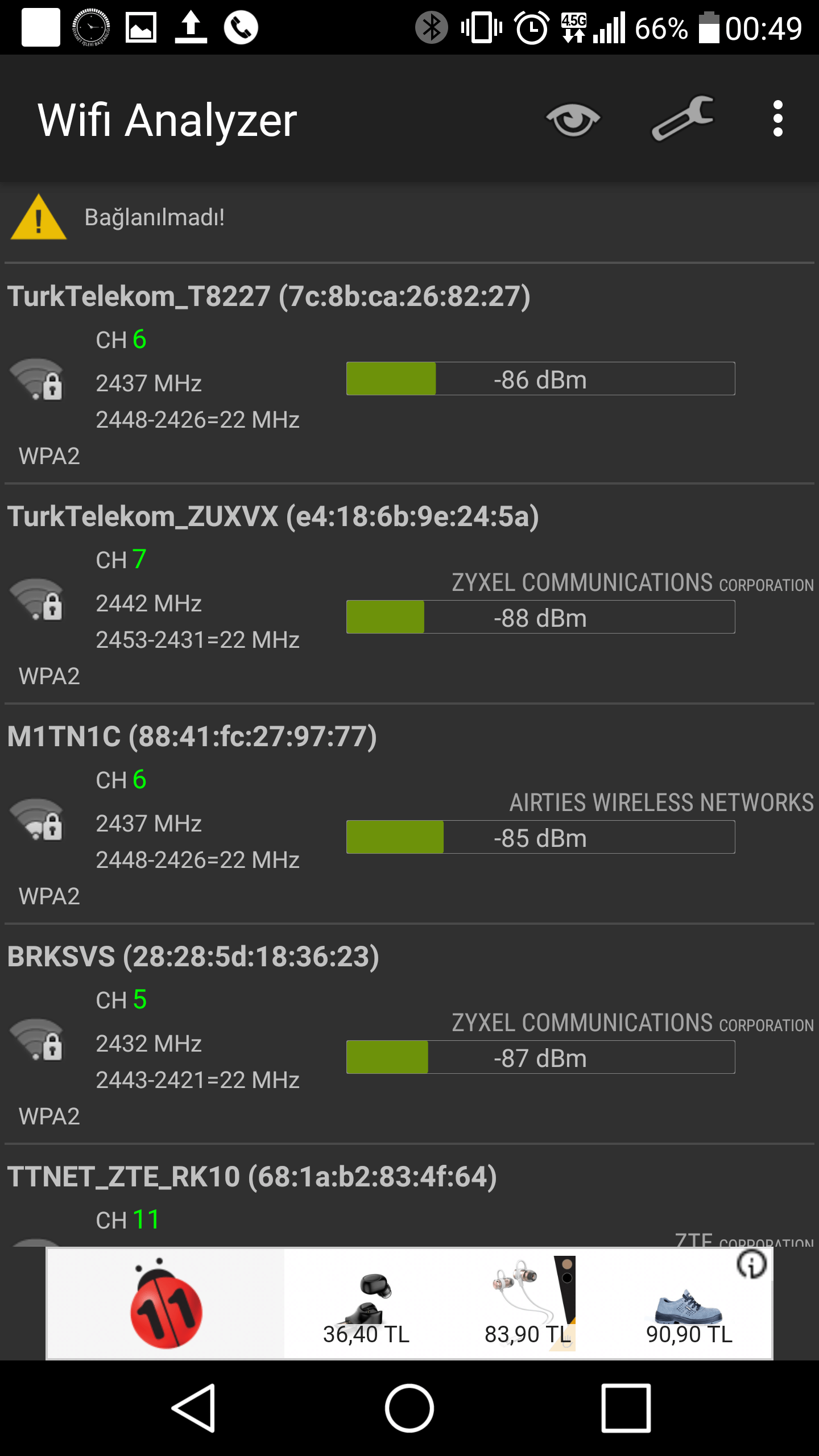The width and height of the screenshot is (819, 1456).
Task: Open TurkTelekom_ZUXVX network details
Action: [x=409, y=594]
